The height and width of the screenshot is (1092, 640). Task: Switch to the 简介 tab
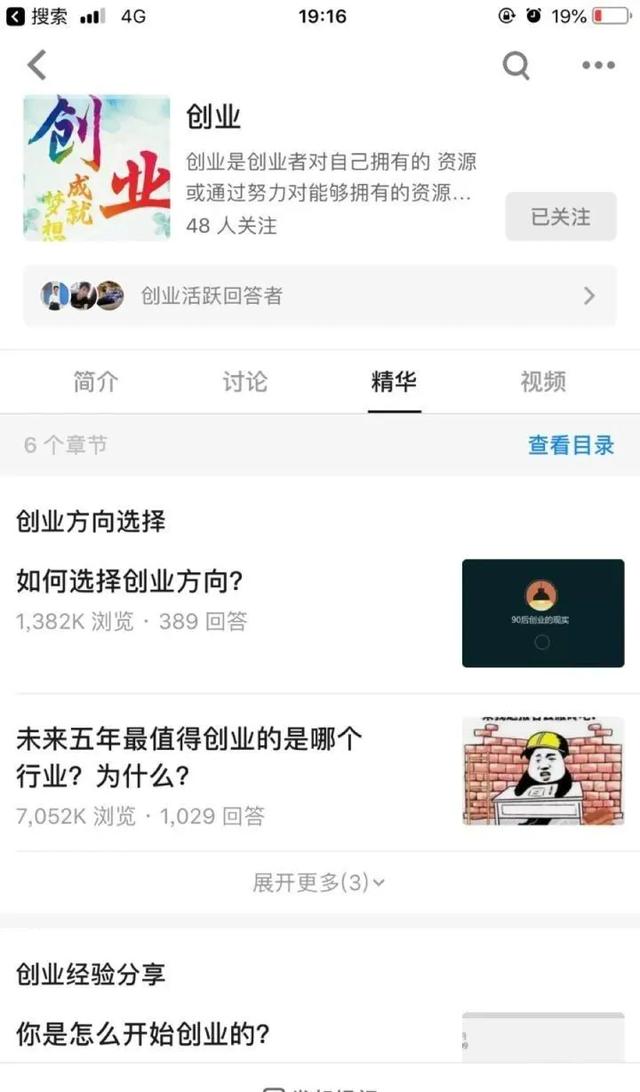click(x=96, y=381)
